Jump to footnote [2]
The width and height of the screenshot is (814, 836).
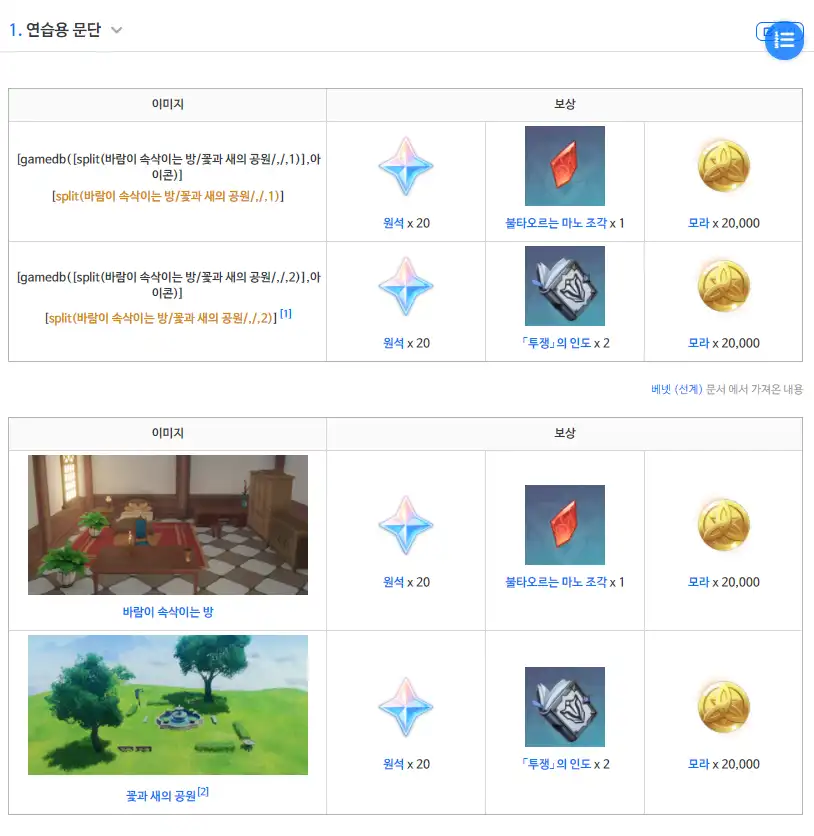click(203, 792)
